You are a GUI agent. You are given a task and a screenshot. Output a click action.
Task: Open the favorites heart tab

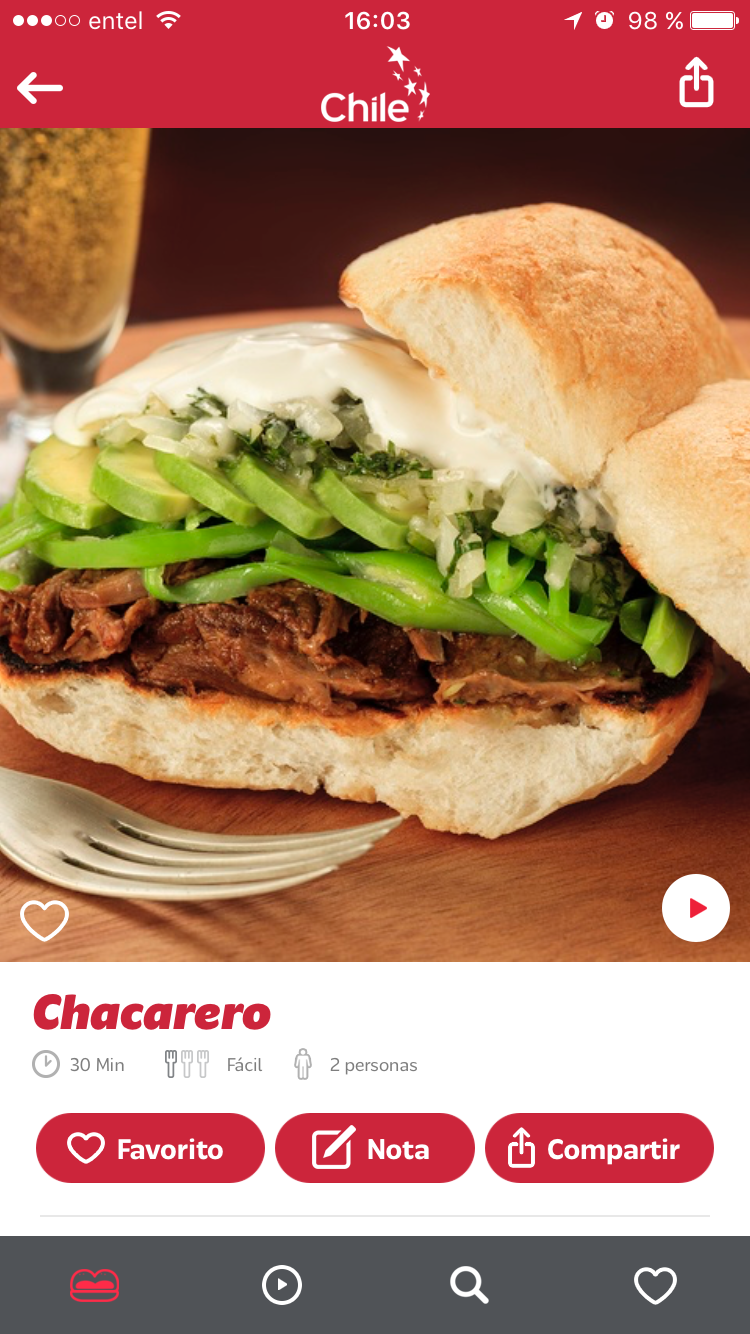point(656,1285)
